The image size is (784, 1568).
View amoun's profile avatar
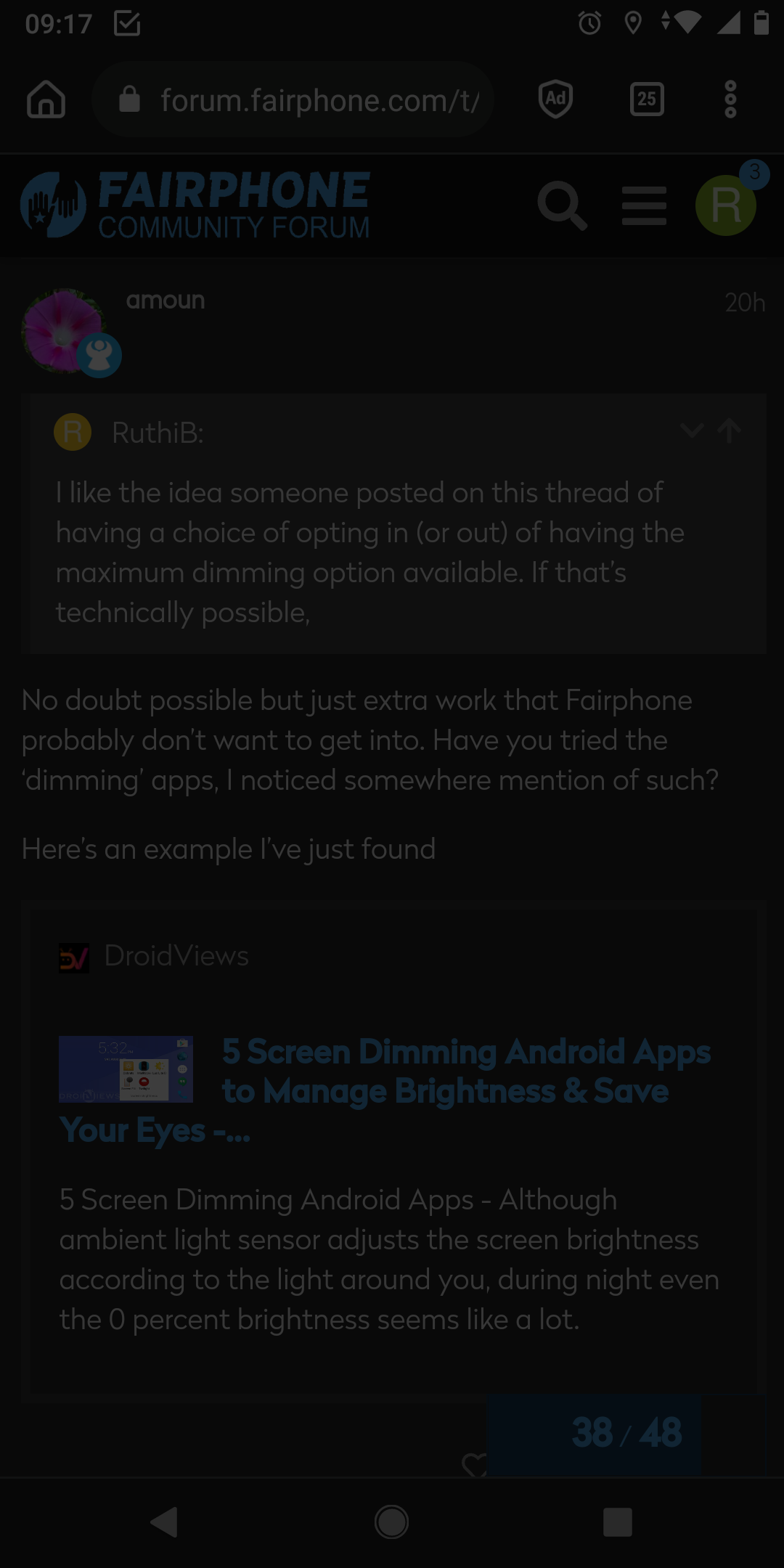(64, 331)
